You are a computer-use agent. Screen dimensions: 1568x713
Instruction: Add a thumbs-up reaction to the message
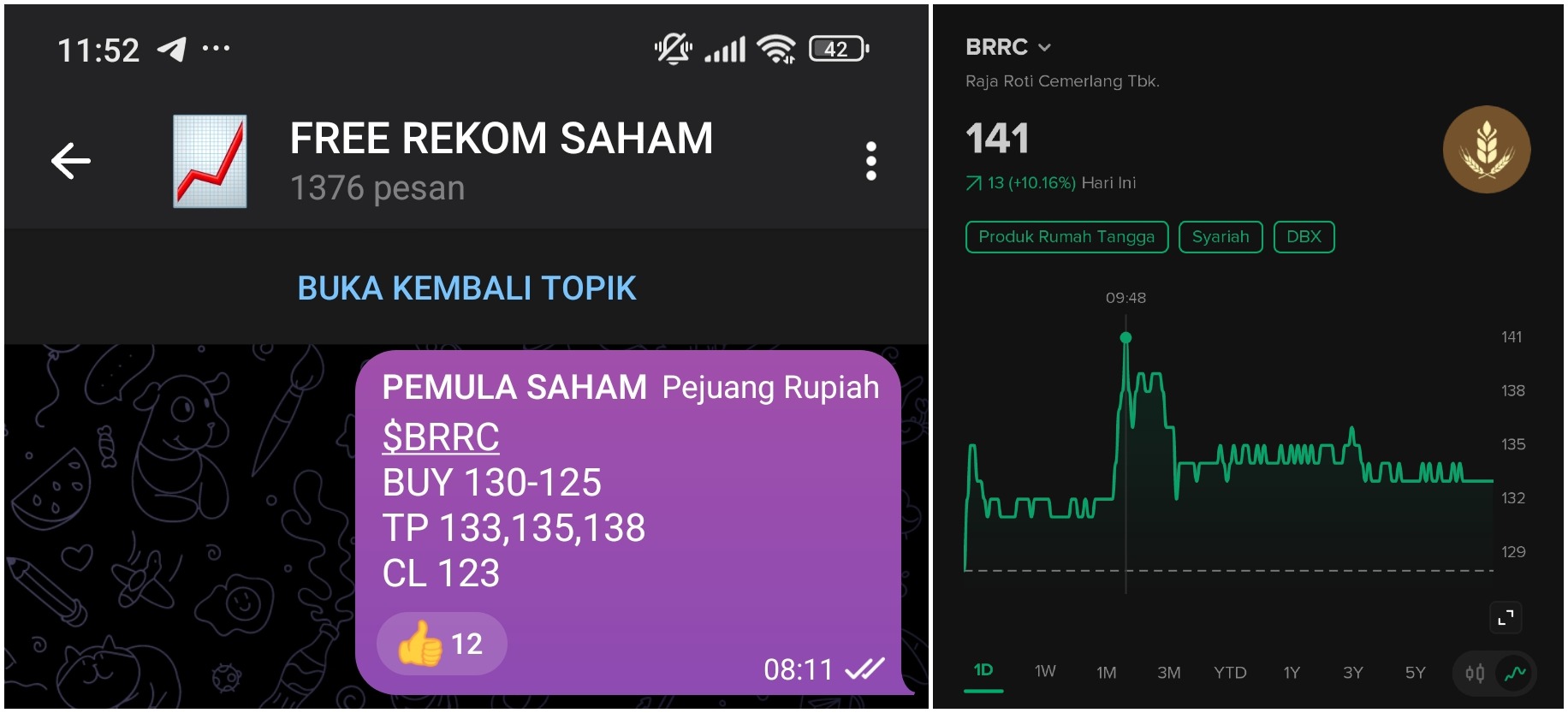pos(442,644)
